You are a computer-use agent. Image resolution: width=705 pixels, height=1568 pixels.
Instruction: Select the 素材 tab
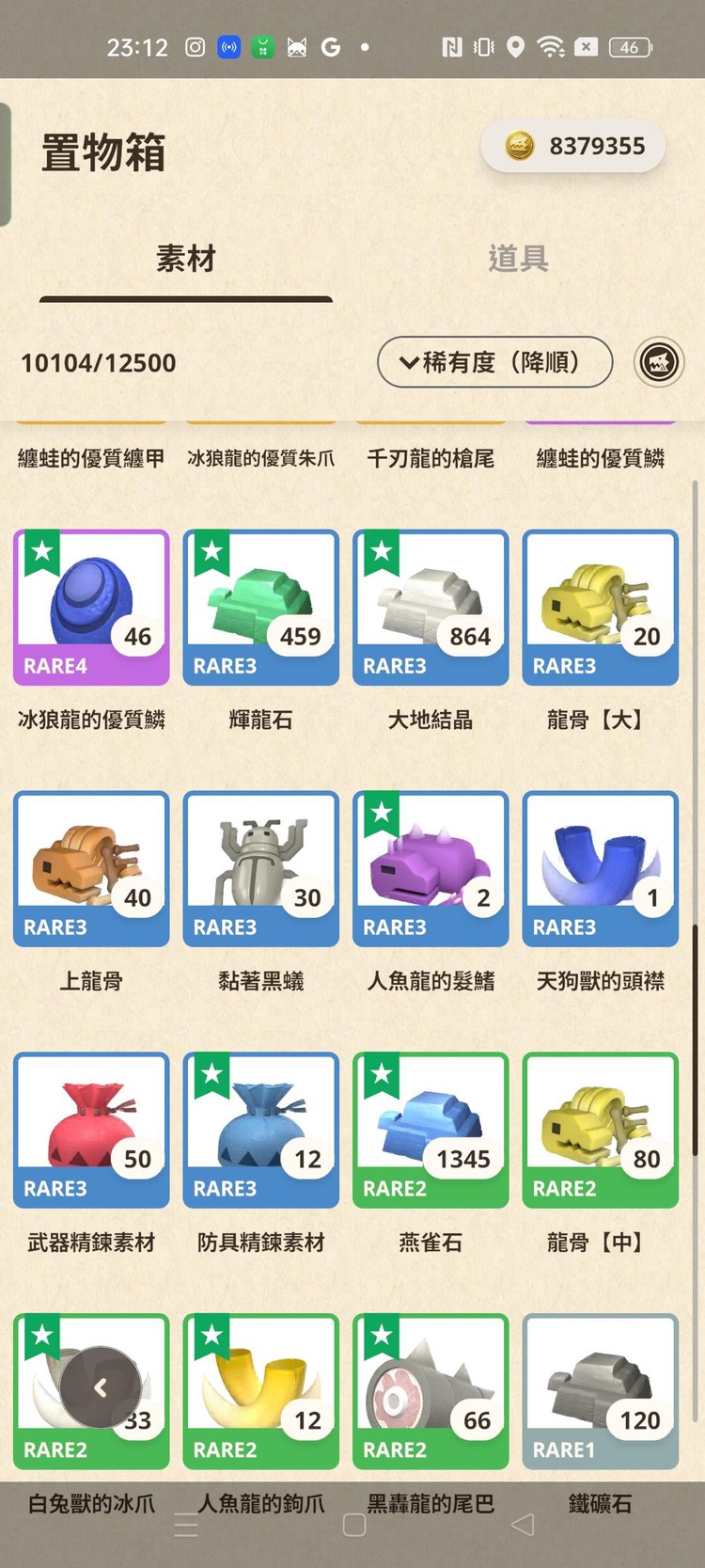pos(185,259)
